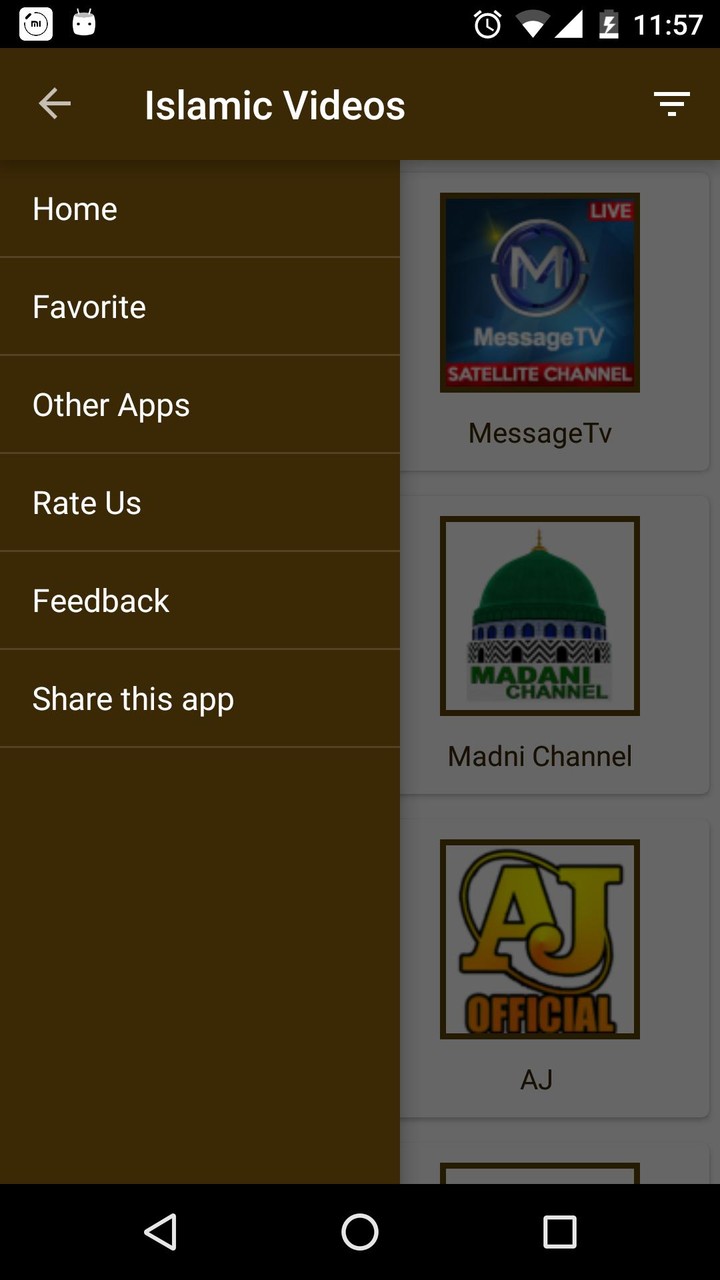This screenshot has width=720, height=1280.
Task: Tap the Wi-Fi signal indicator
Action: coord(535,25)
